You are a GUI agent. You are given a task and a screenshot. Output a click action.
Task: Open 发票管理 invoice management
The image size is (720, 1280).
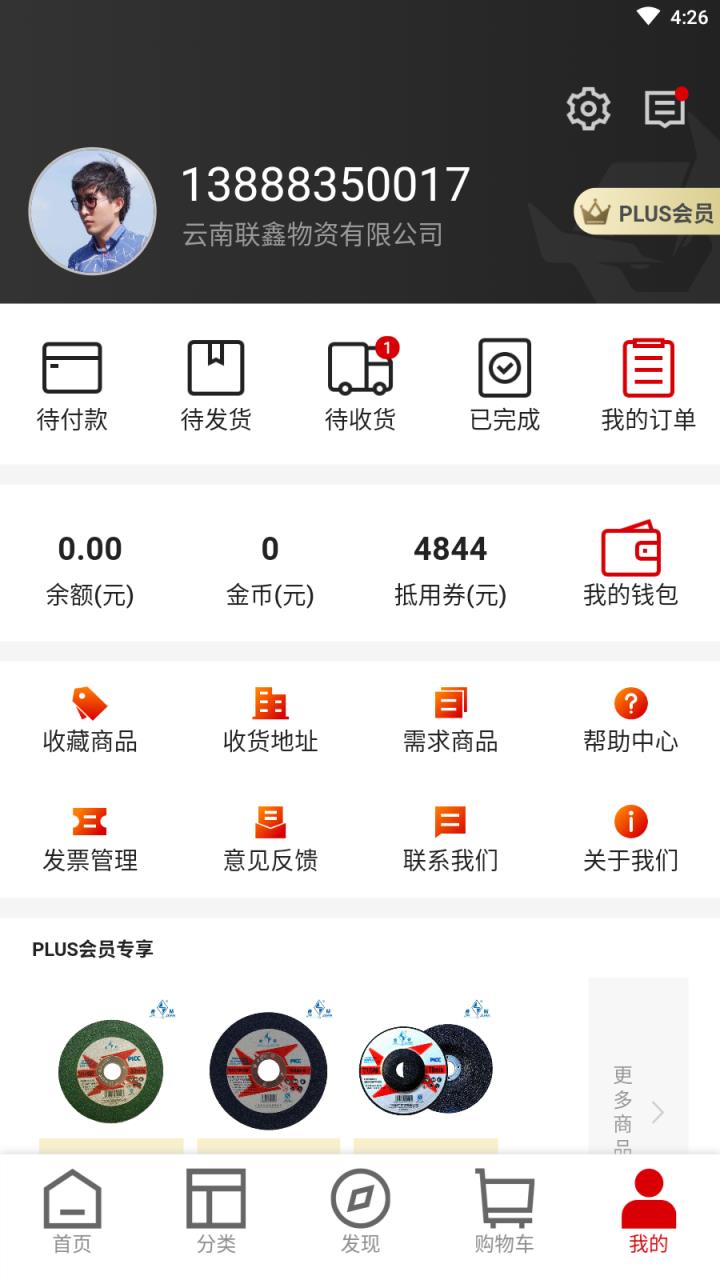[x=92, y=836]
